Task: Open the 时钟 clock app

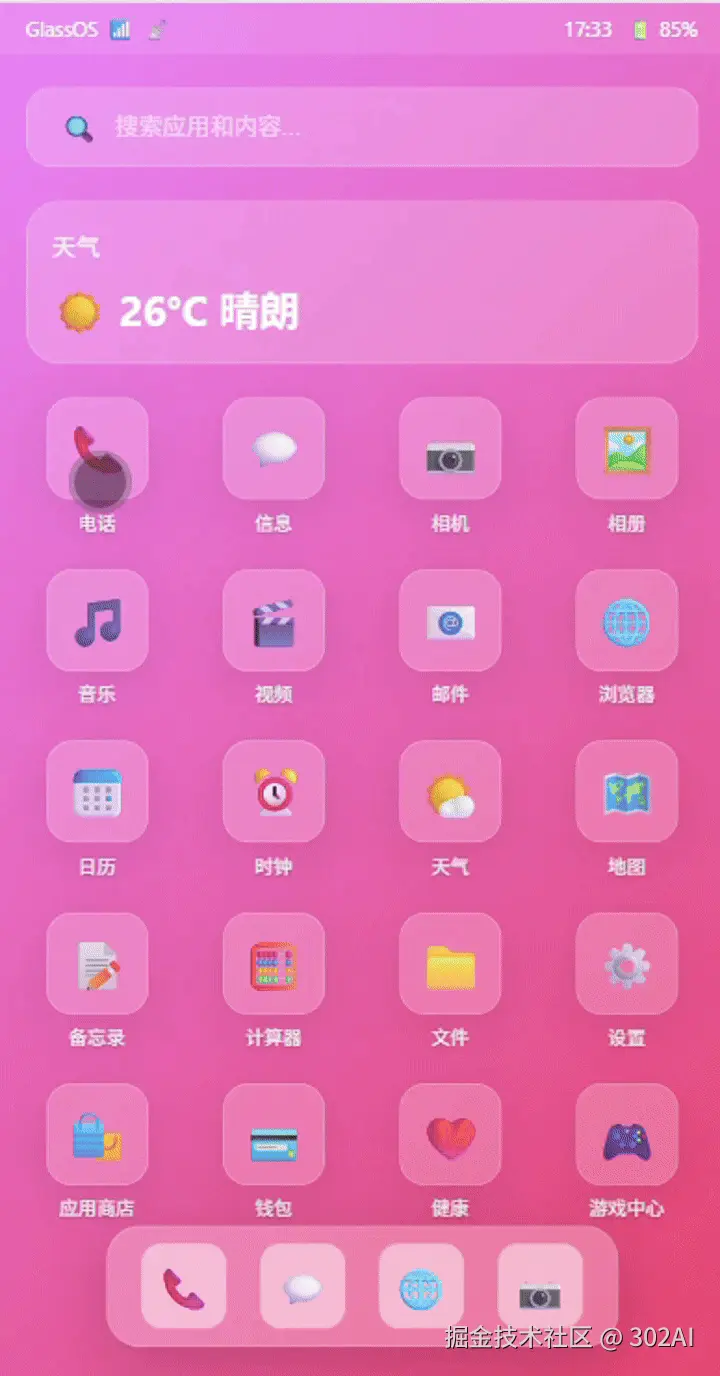Action: pos(273,793)
